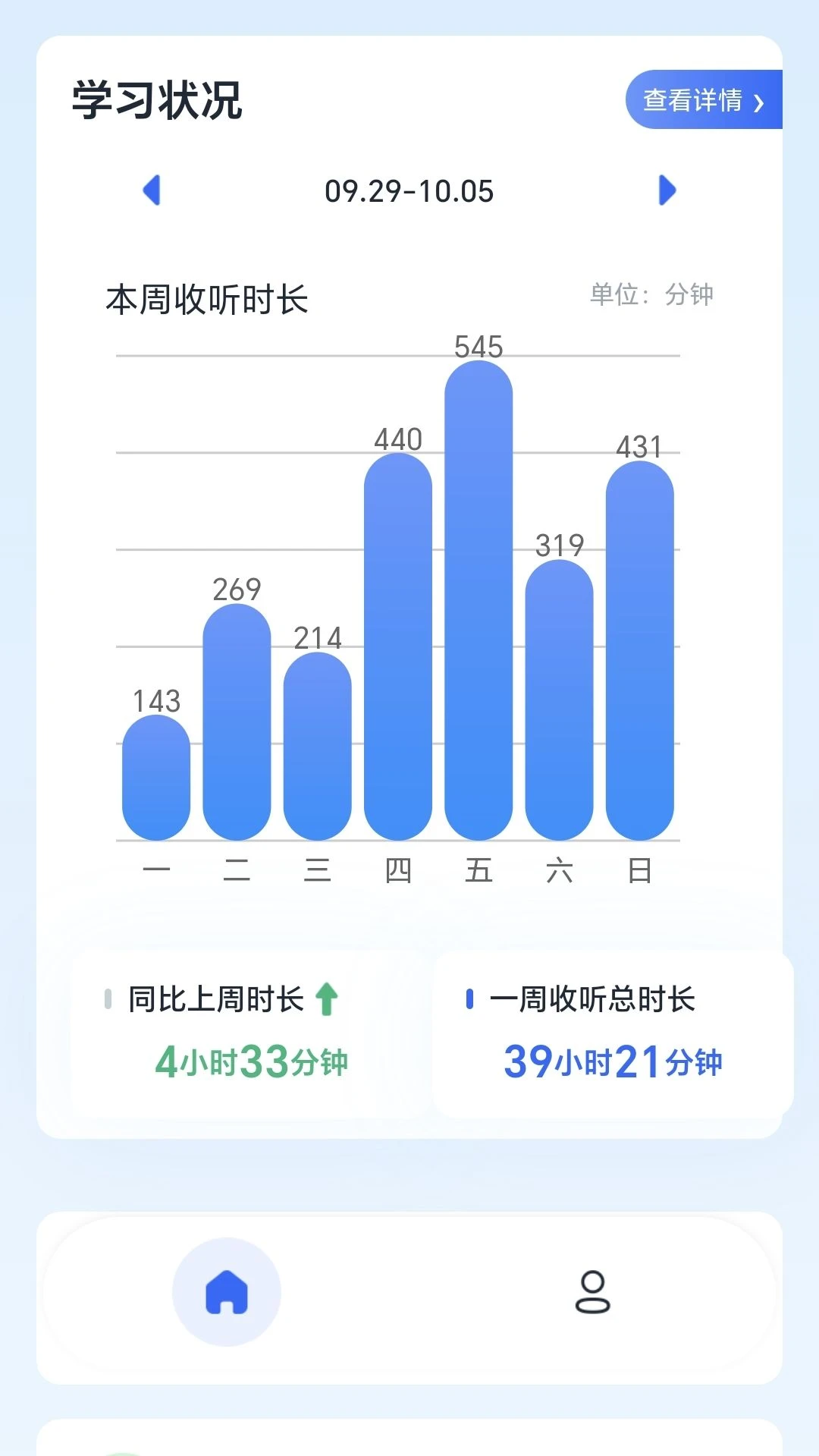This screenshot has height=1456, width=819.
Task: Open the profile tab
Action: (x=592, y=1291)
